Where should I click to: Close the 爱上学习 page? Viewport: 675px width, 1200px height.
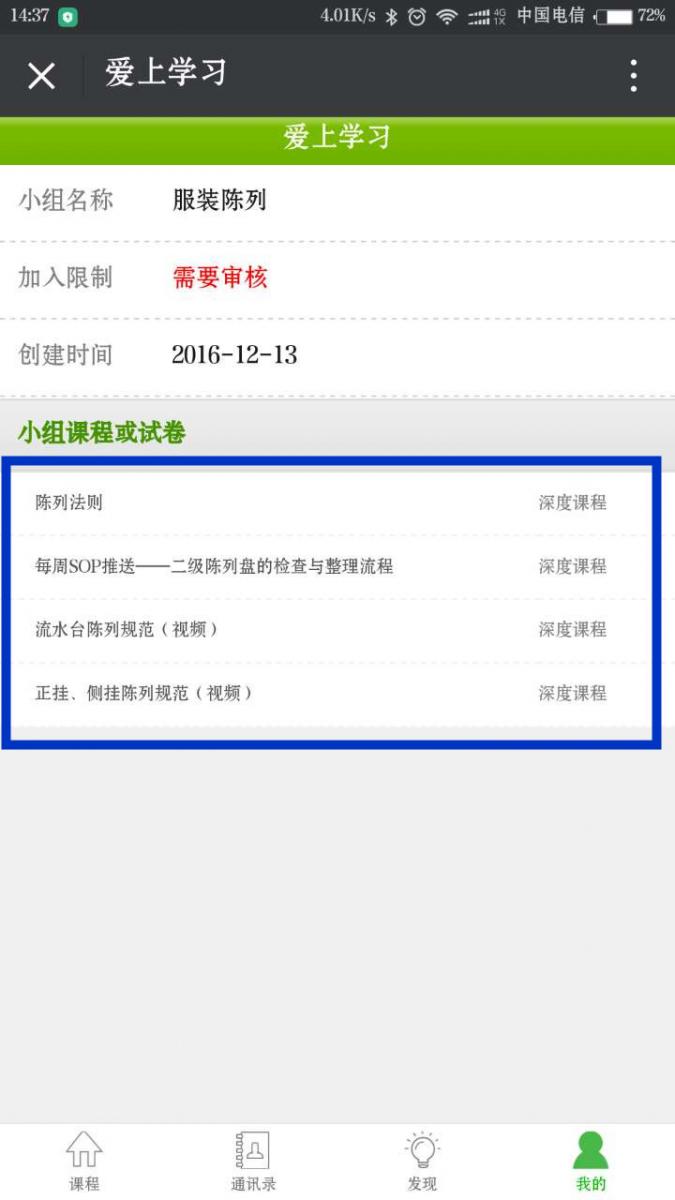point(41,76)
